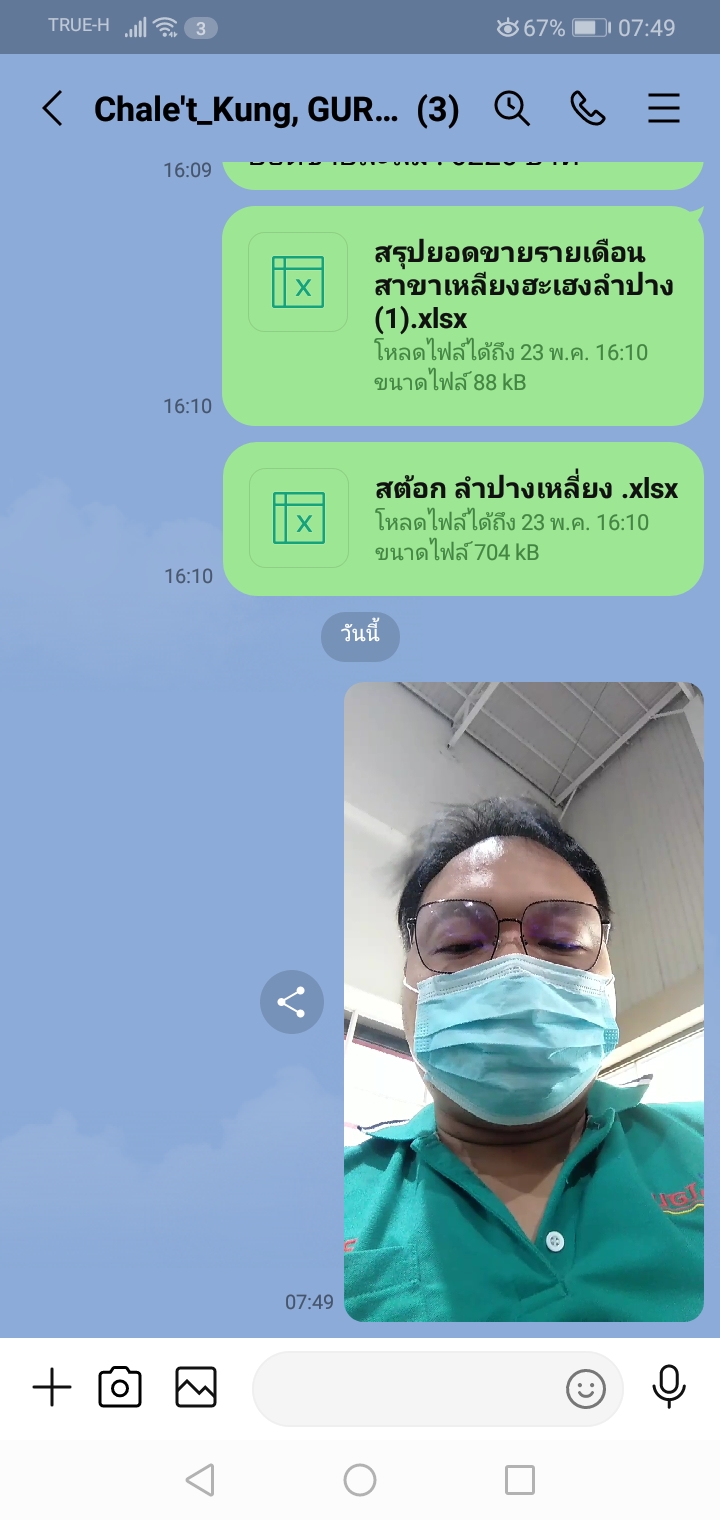Tap the system back button
Screen dimensions: 720x1520
[x=200, y=1479]
